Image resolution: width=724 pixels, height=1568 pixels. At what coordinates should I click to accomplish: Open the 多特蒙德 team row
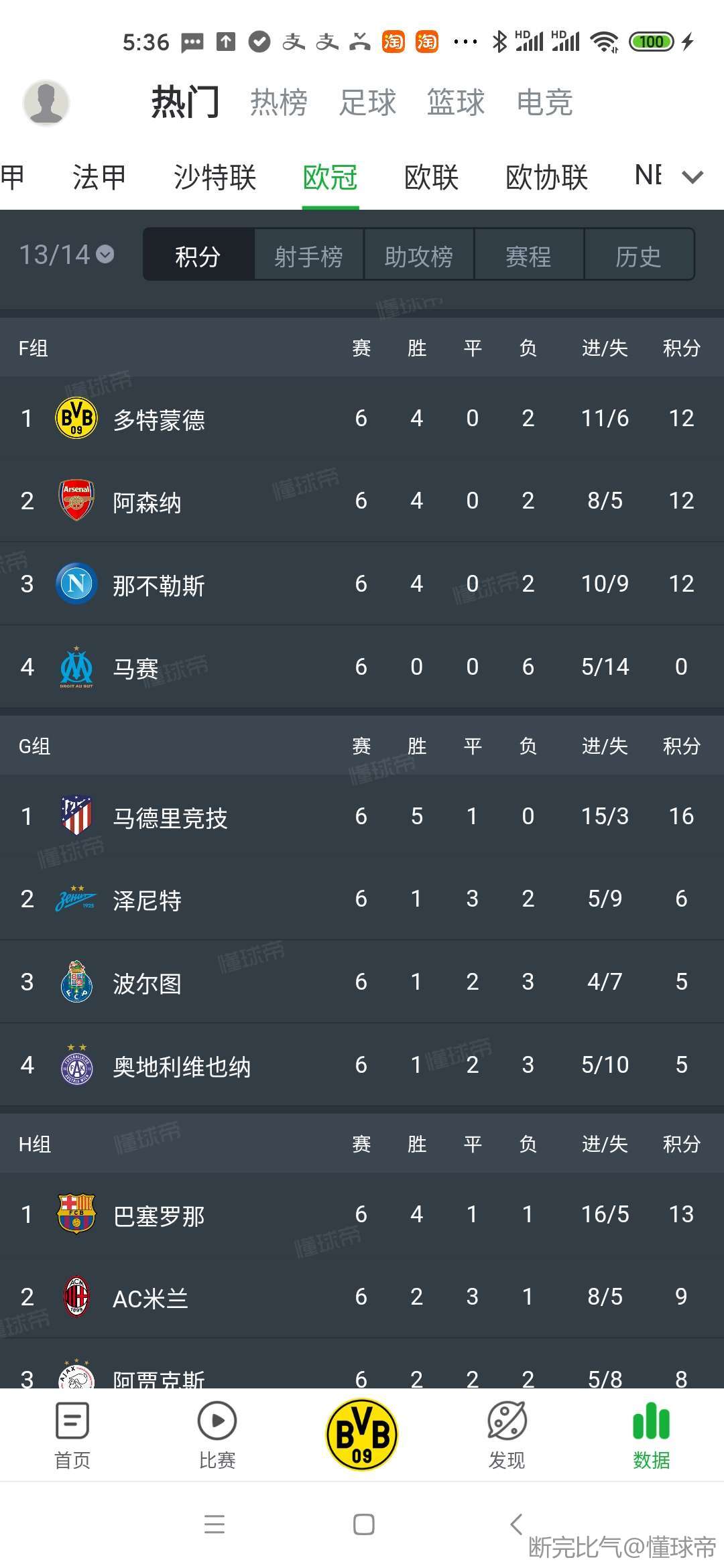[362, 418]
